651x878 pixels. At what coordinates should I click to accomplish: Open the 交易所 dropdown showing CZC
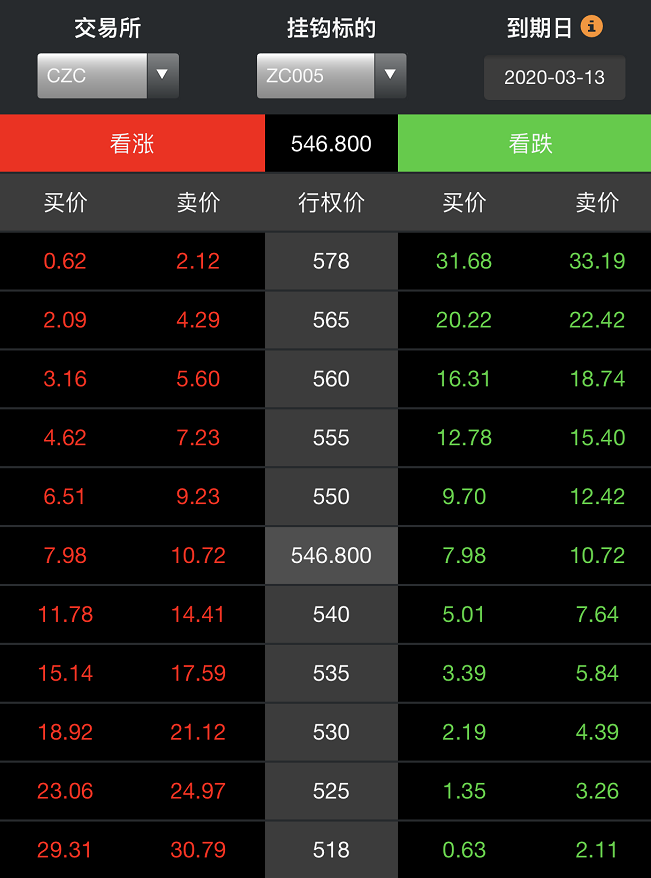click(108, 76)
